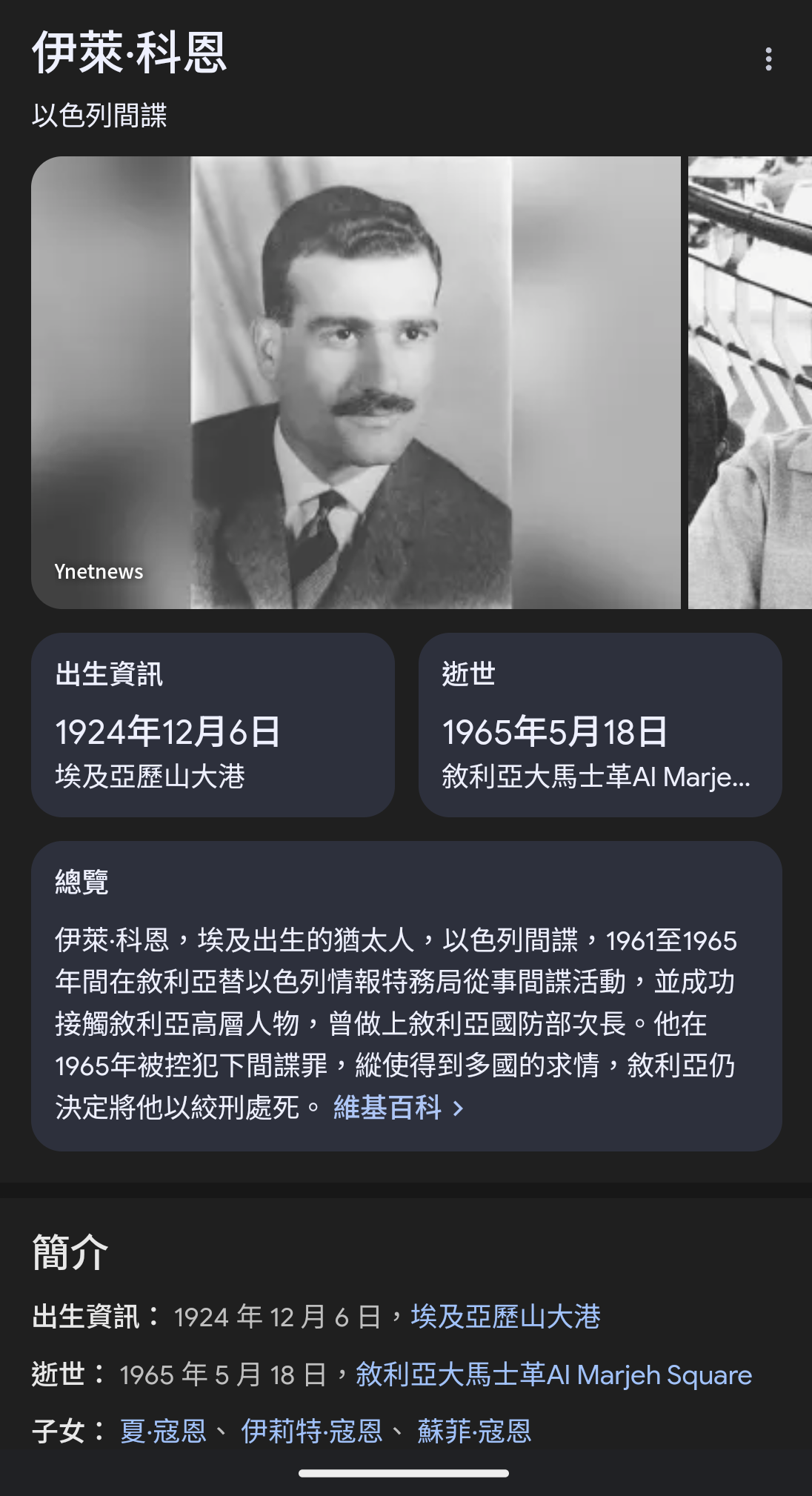Open 埃及亞歷山大港 link under 簡介
812x1496 pixels.
click(505, 1317)
